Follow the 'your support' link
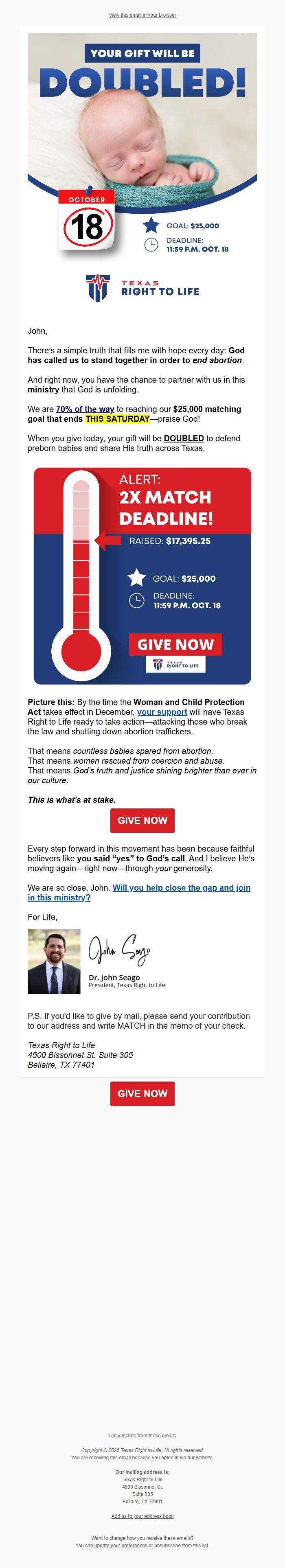Image resolution: width=285 pixels, height=1568 pixels. [162, 712]
